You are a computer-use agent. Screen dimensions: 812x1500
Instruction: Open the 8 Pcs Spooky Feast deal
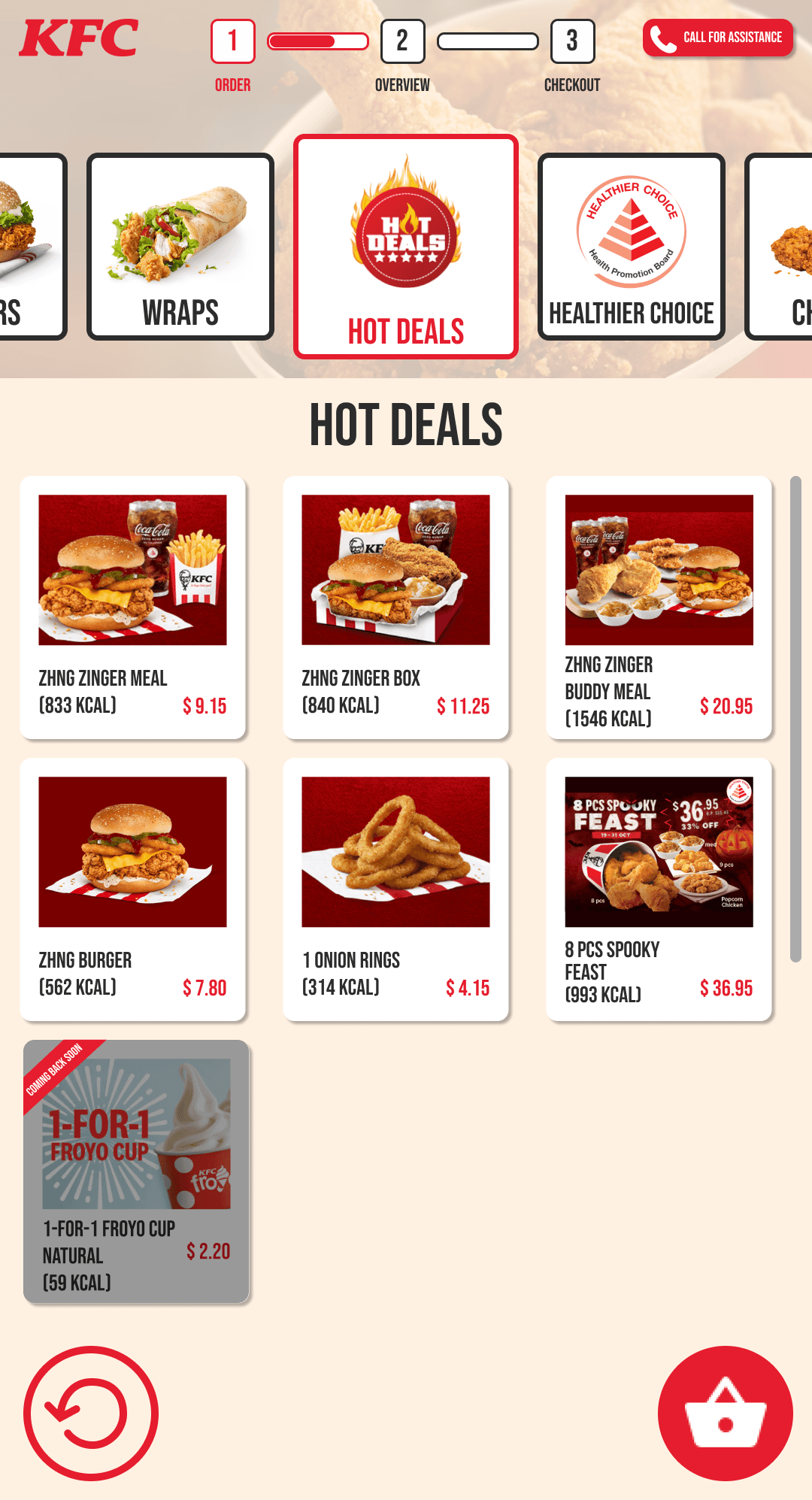pos(659,889)
